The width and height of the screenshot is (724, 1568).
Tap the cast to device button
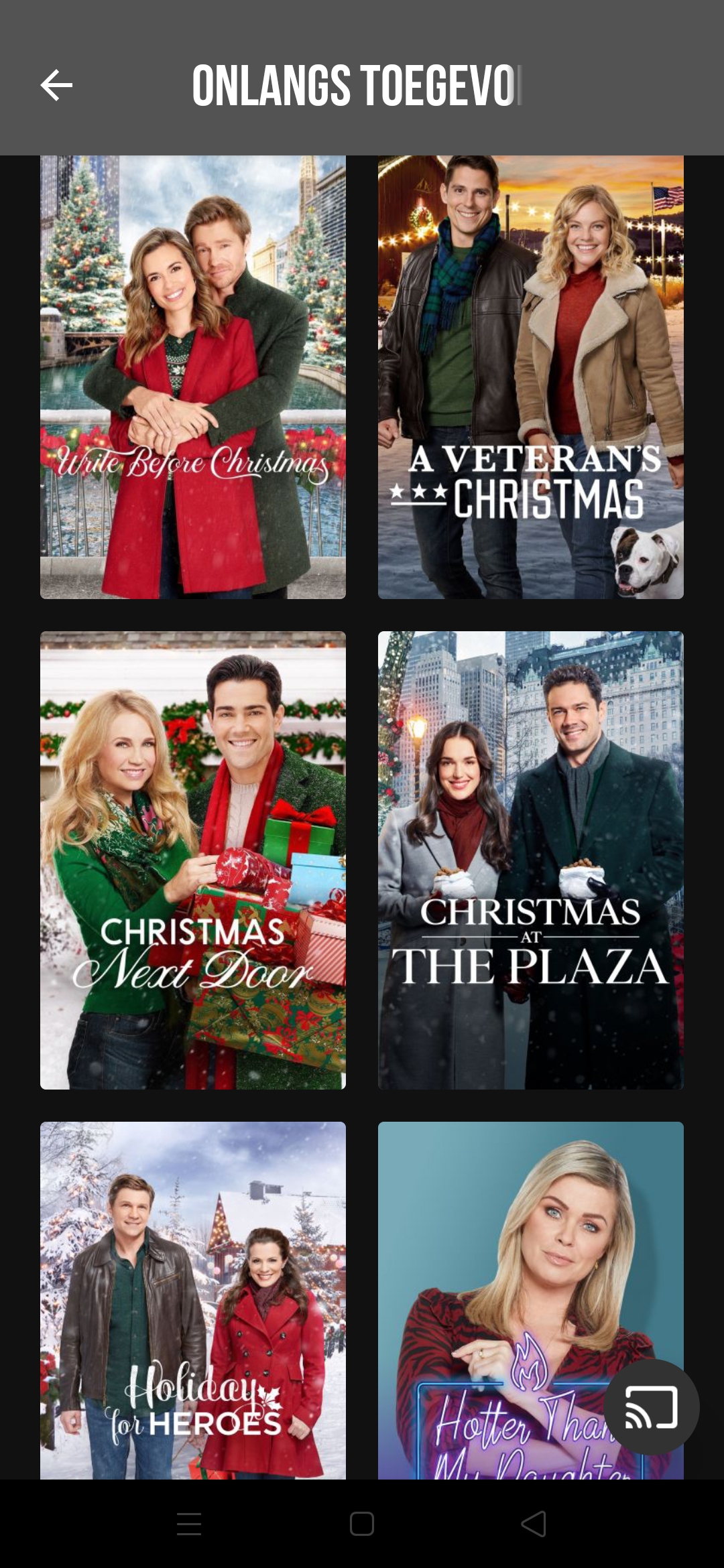[652, 1407]
